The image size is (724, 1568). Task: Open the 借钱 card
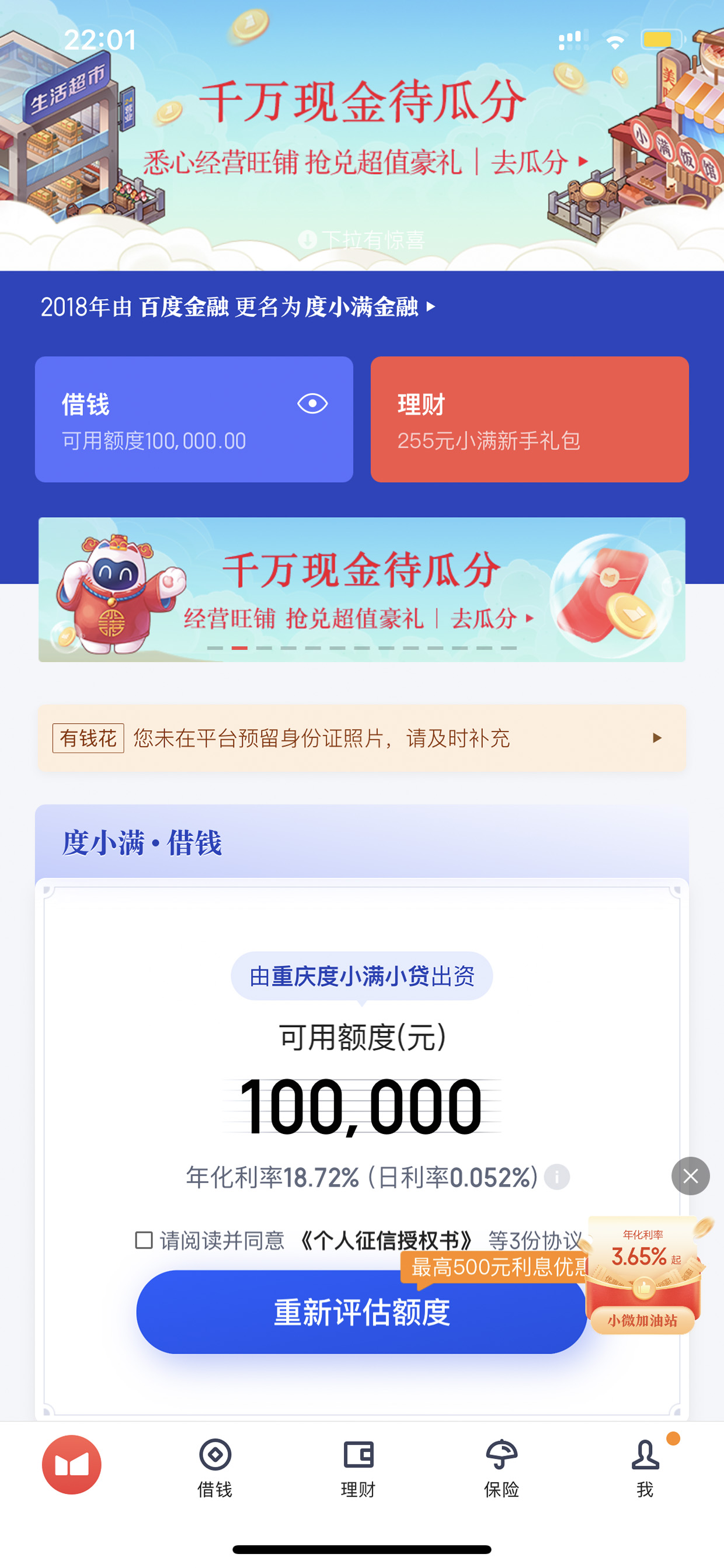click(194, 419)
